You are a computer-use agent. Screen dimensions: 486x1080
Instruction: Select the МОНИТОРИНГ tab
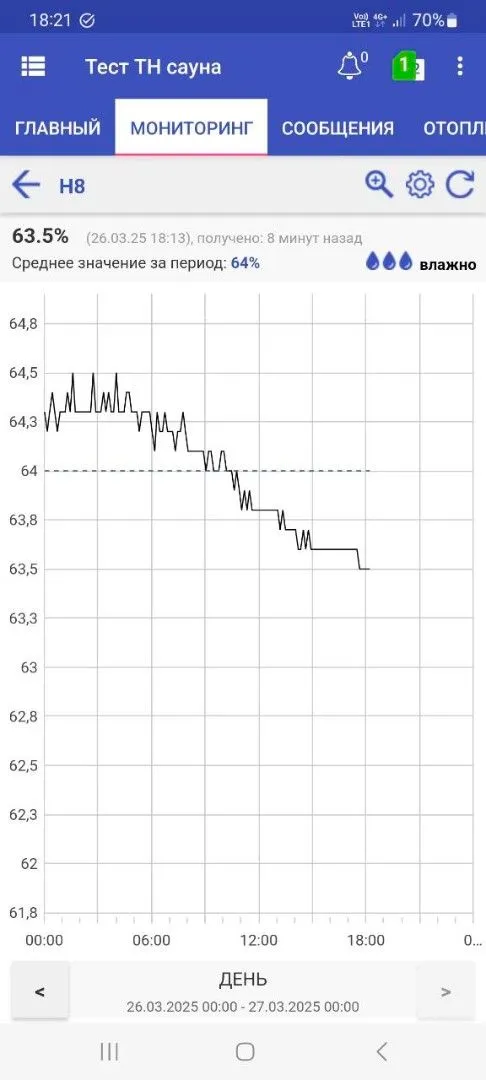coord(191,128)
